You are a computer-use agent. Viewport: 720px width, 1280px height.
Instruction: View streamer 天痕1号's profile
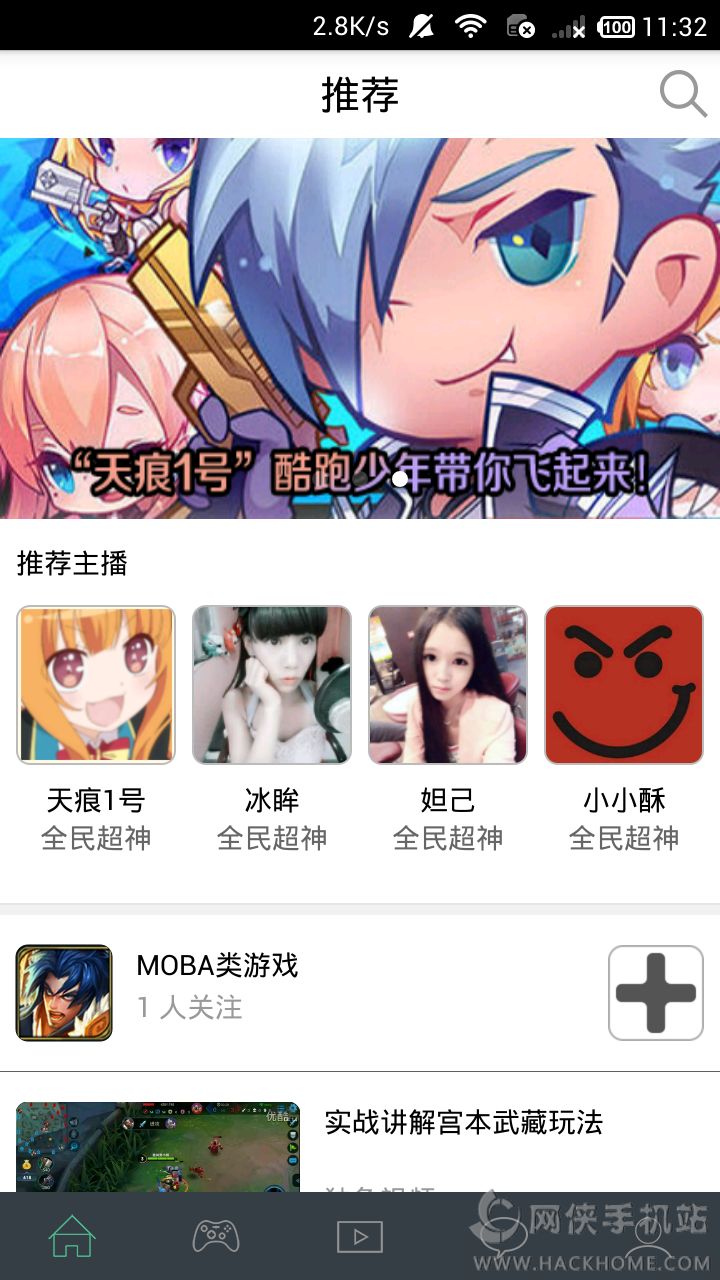[x=96, y=685]
